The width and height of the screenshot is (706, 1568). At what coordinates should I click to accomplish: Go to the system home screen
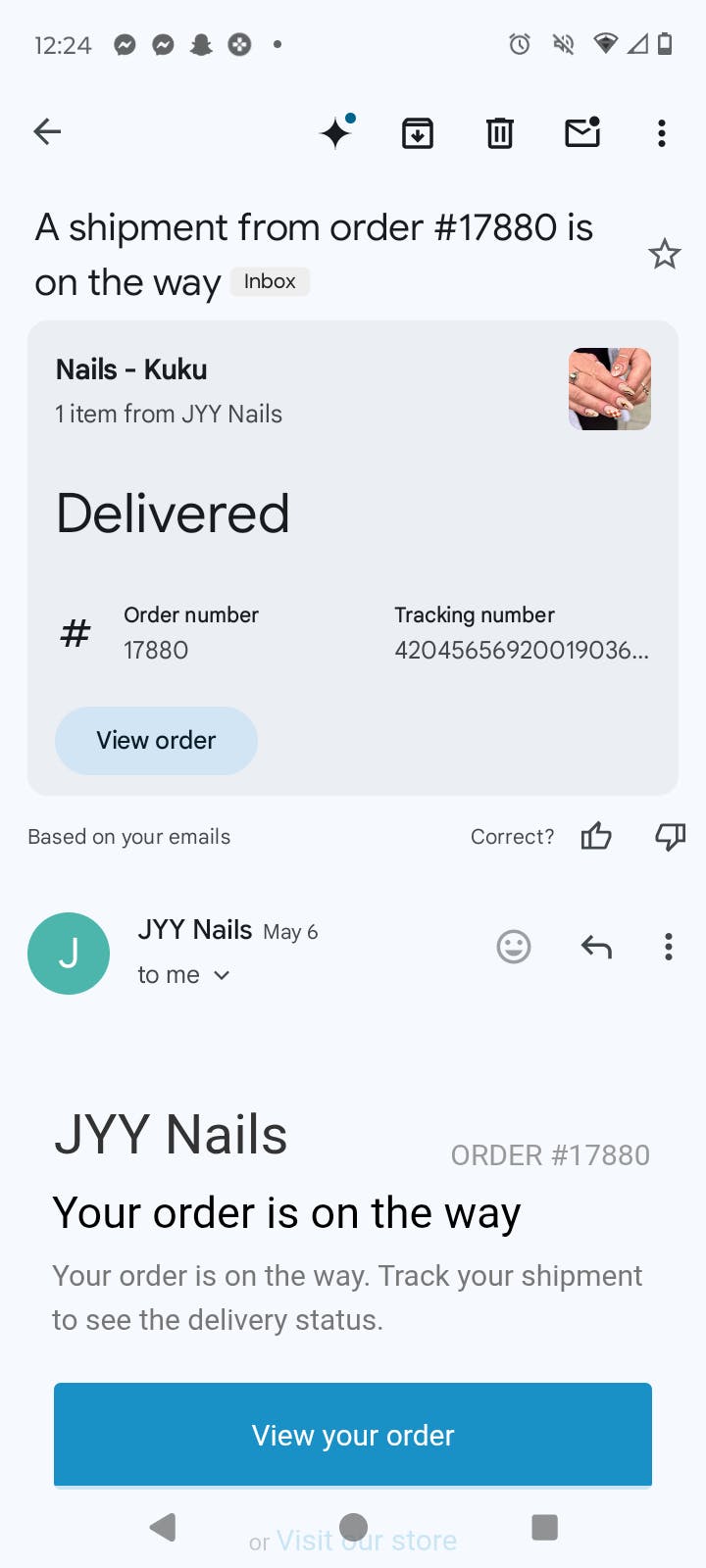click(353, 1526)
